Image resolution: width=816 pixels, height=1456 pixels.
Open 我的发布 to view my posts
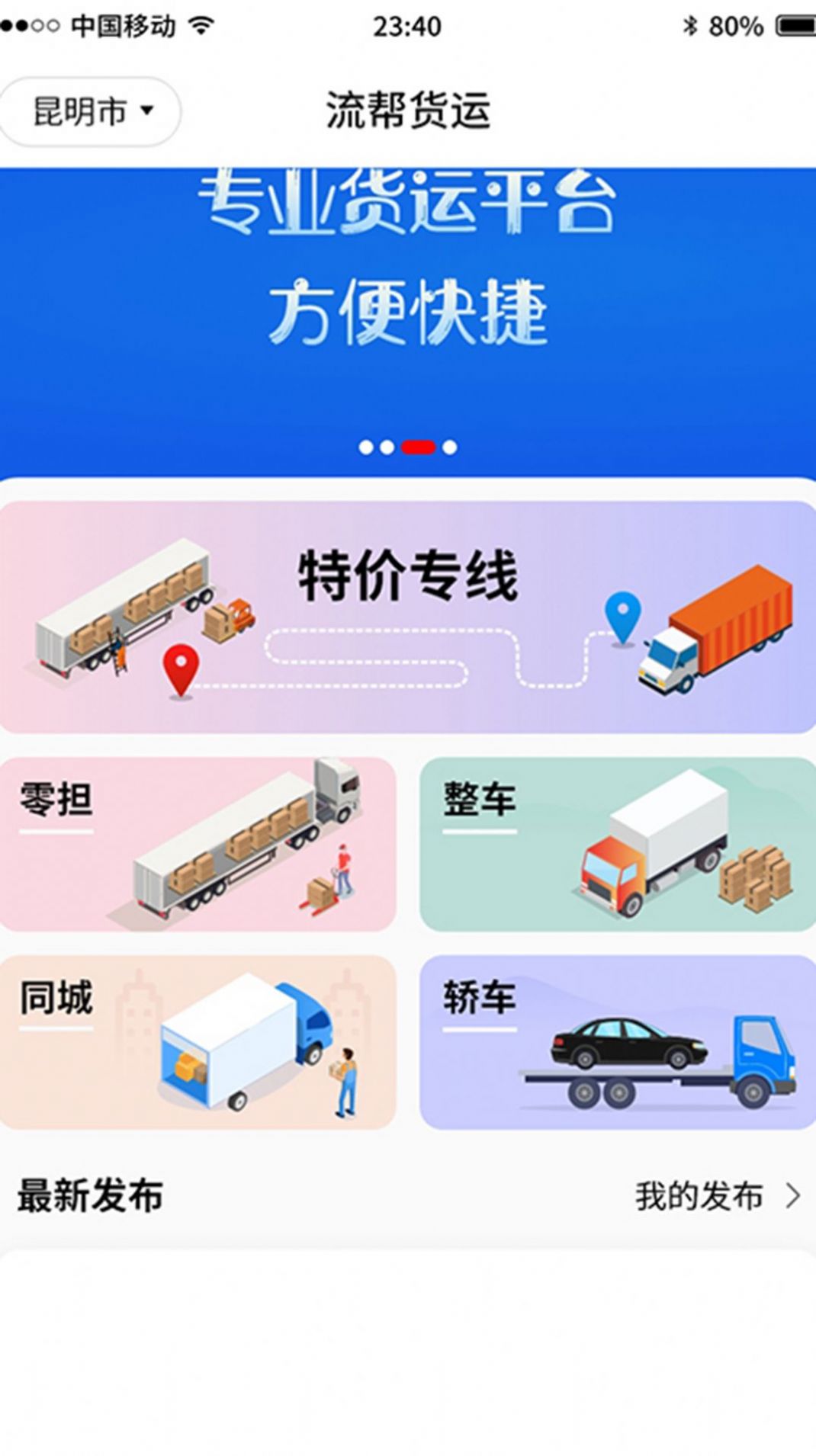tap(702, 1195)
